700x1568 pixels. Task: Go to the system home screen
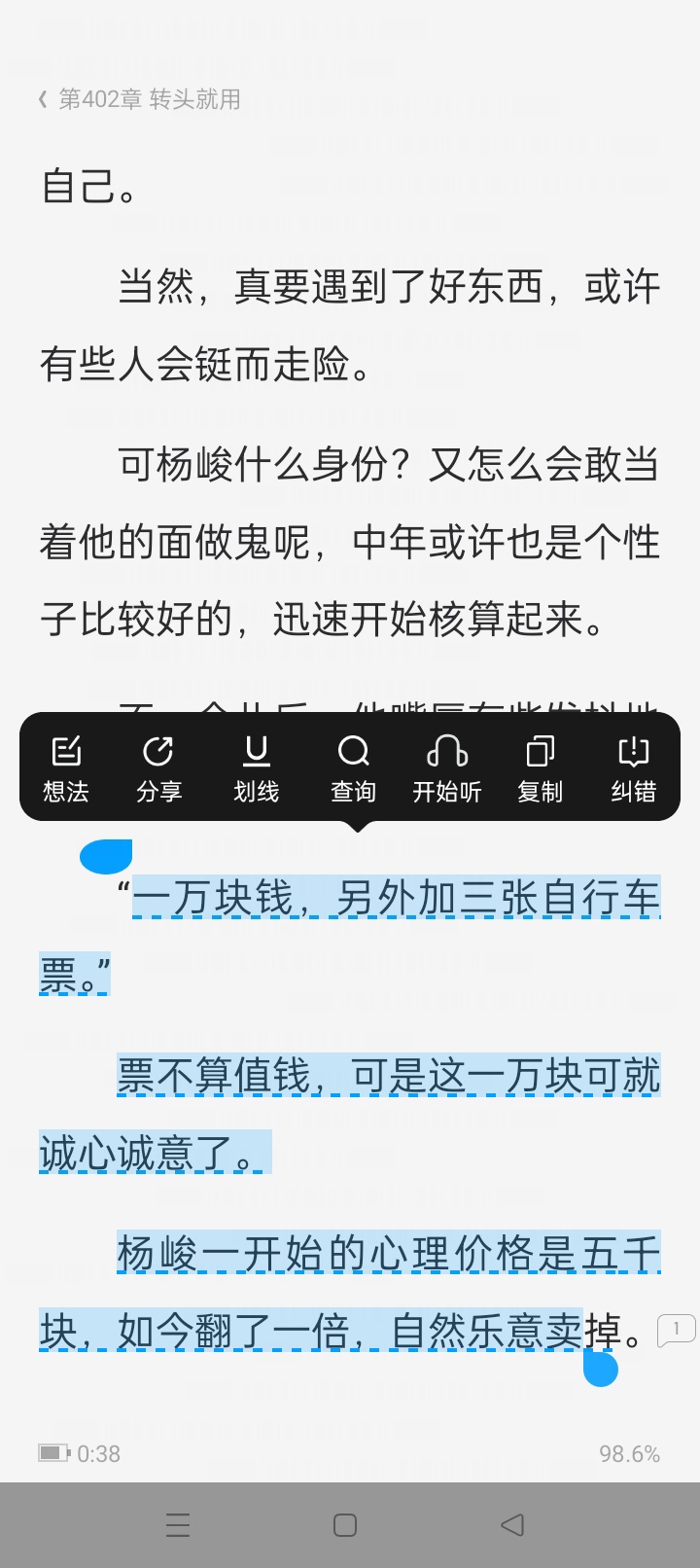point(345,1525)
